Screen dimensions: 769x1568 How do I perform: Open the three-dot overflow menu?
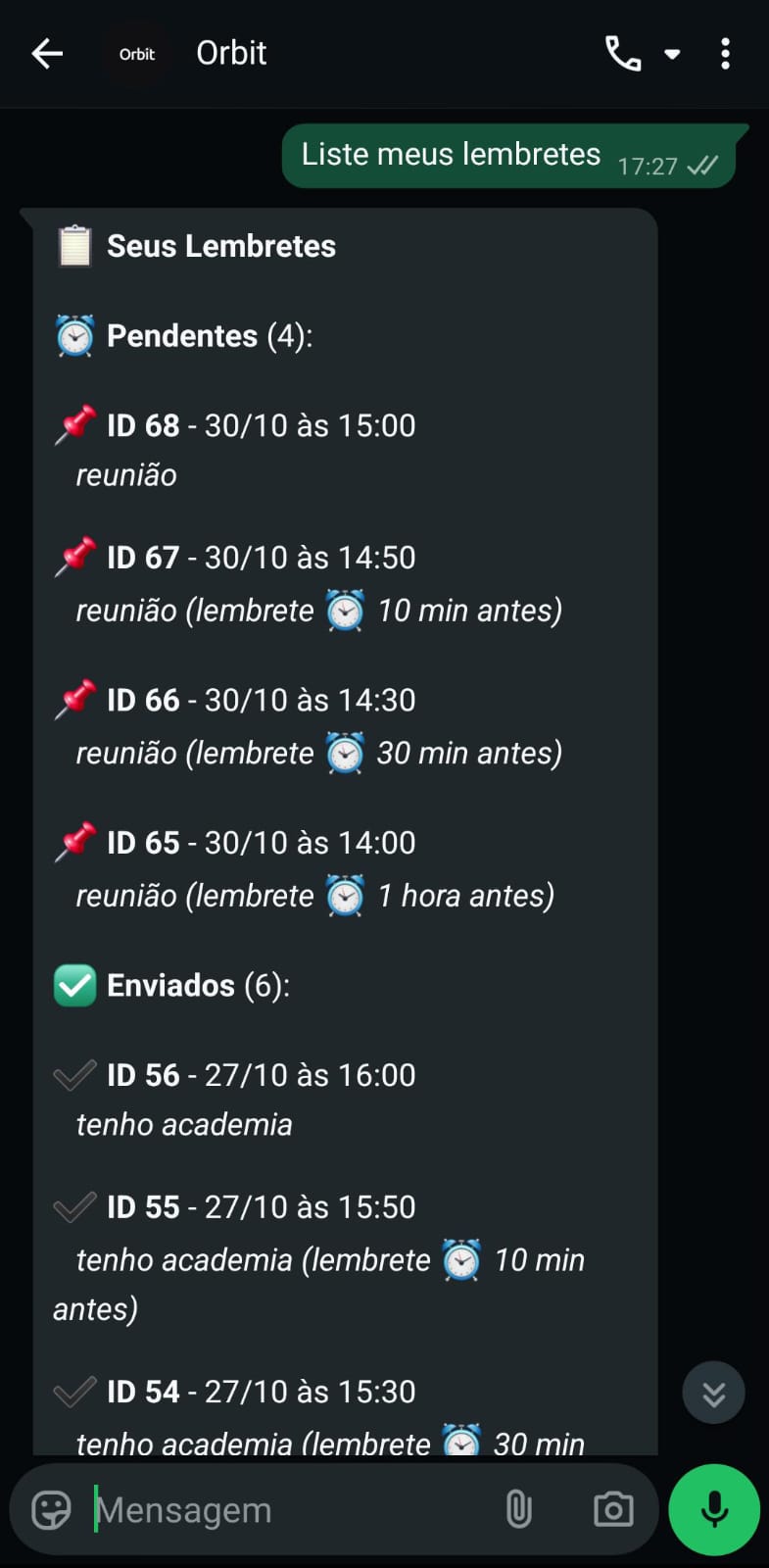pos(725,53)
